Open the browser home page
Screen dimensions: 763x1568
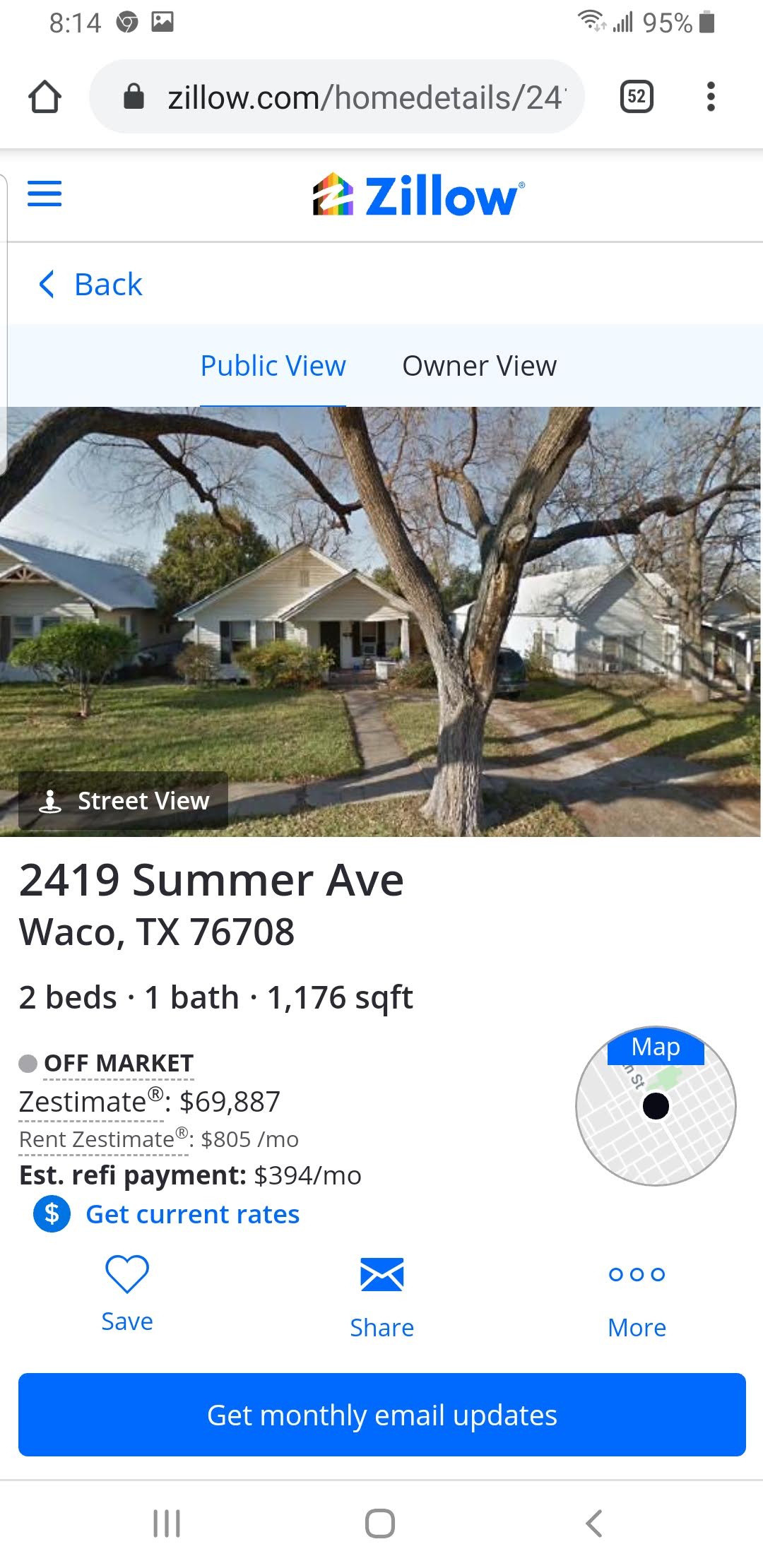(45, 97)
